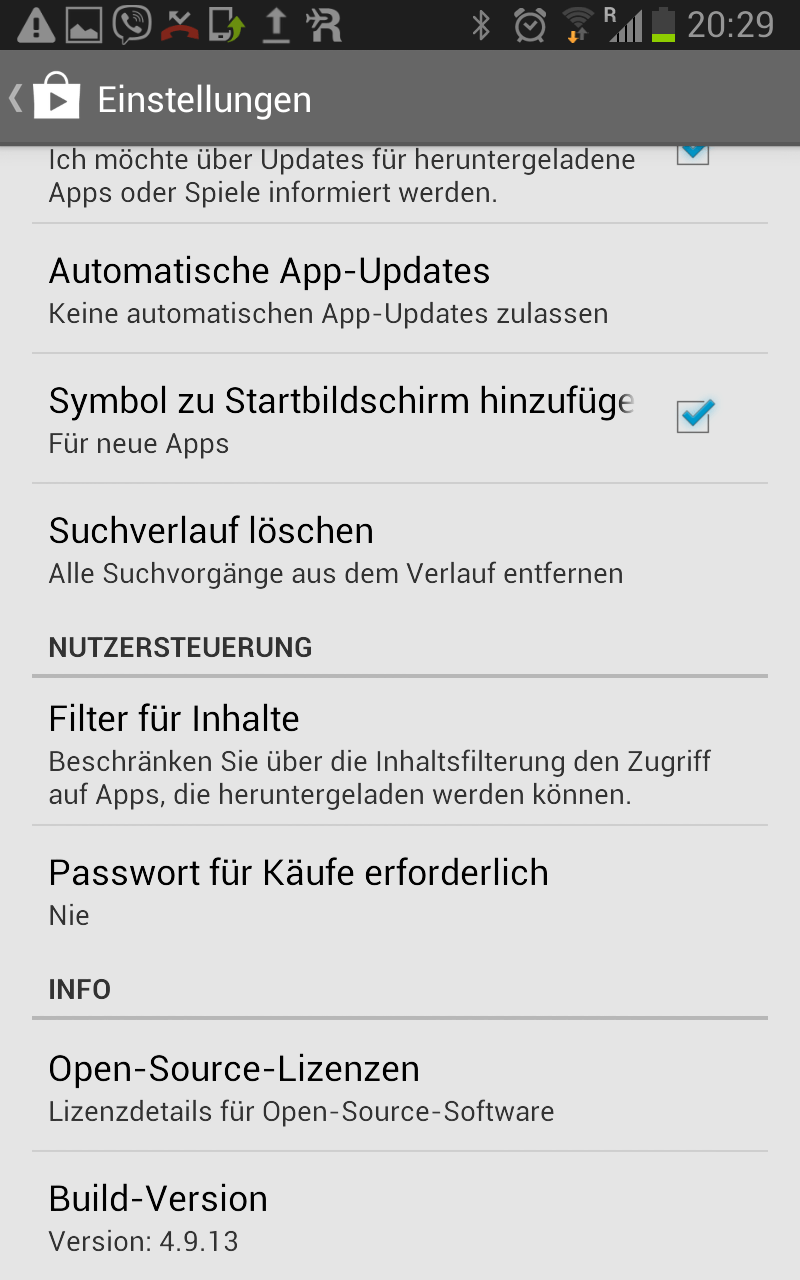
Task: Tap the Build-Version row
Action: [400, 1217]
